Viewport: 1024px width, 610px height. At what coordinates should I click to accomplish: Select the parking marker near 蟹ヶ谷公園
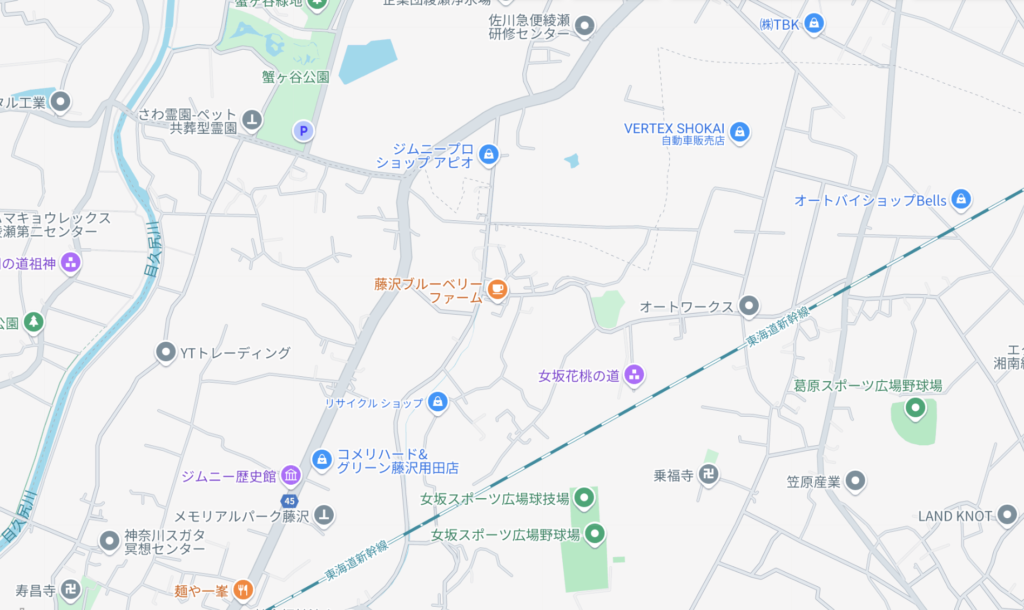tap(303, 130)
